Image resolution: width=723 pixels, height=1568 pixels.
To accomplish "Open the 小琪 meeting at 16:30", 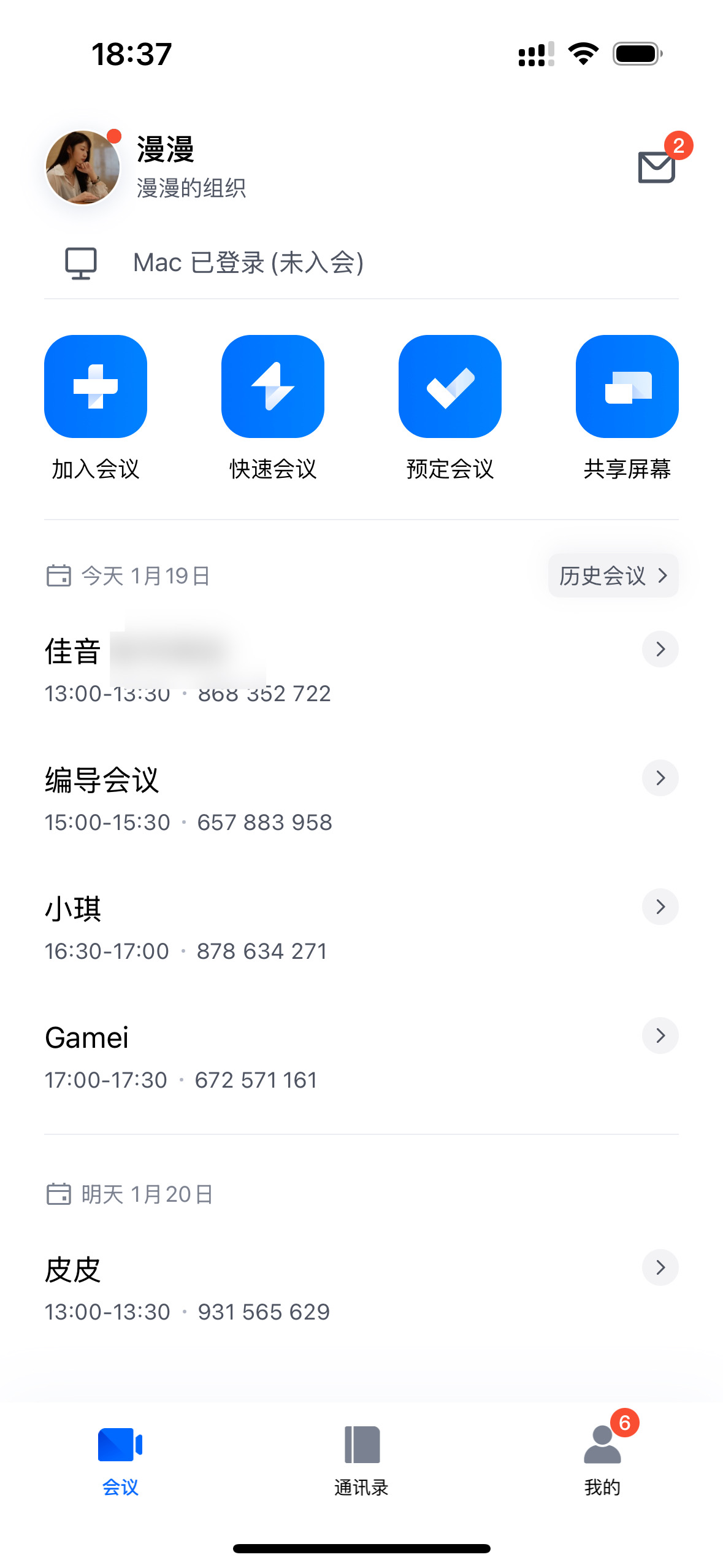I will pos(361,928).
